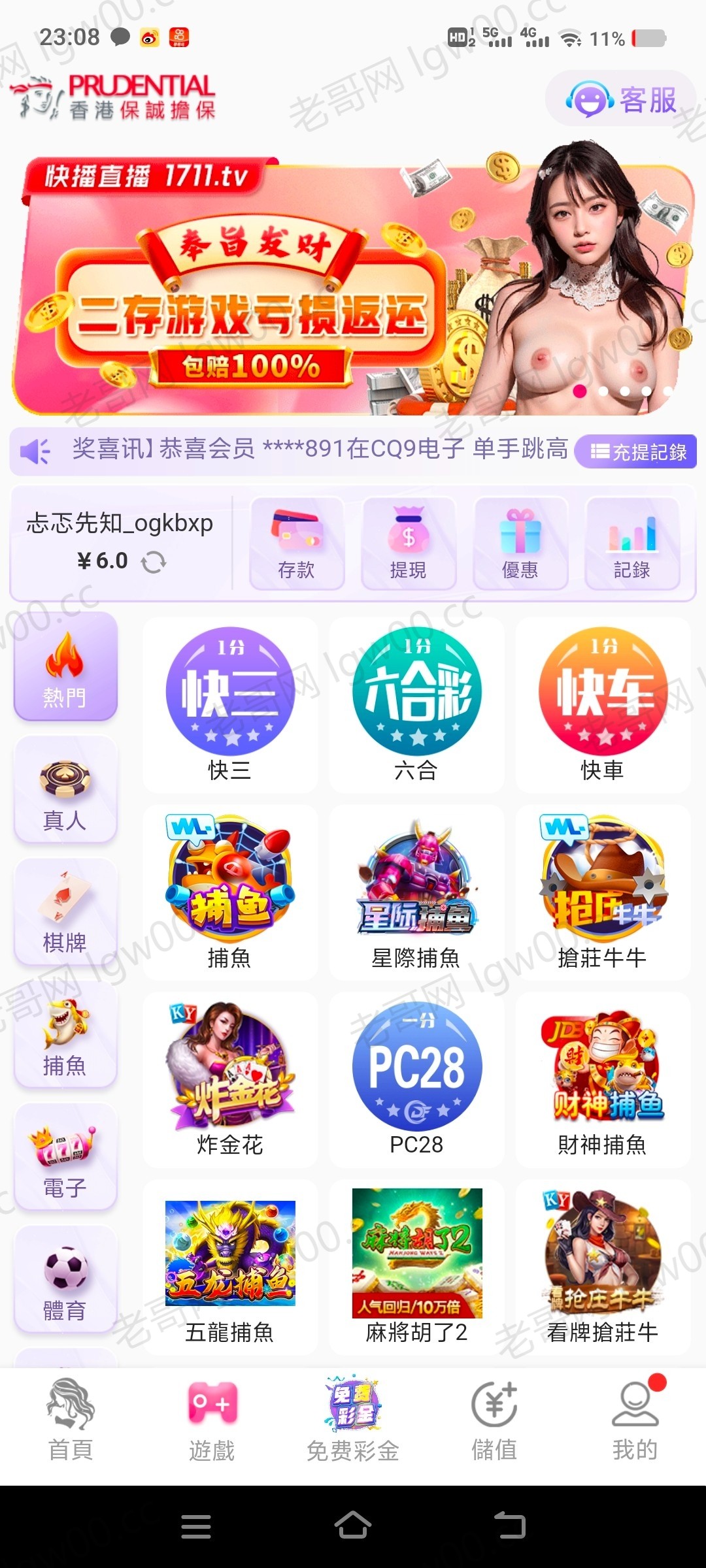The width and height of the screenshot is (706, 1568).
Task: Open the 記錄 records page
Action: [x=632, y=544]
